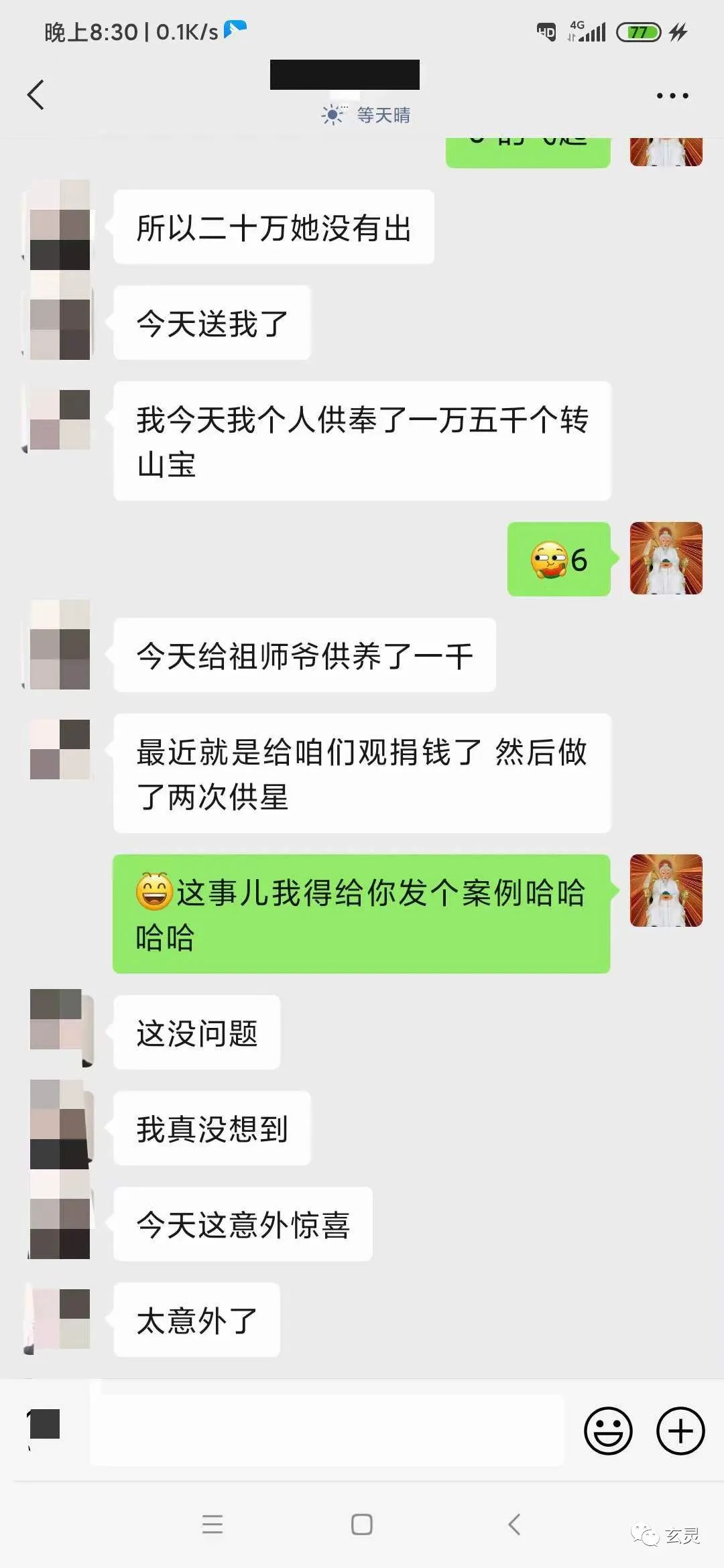
Task: Open the emoji sticker panel
Action: coord(608,1431)
